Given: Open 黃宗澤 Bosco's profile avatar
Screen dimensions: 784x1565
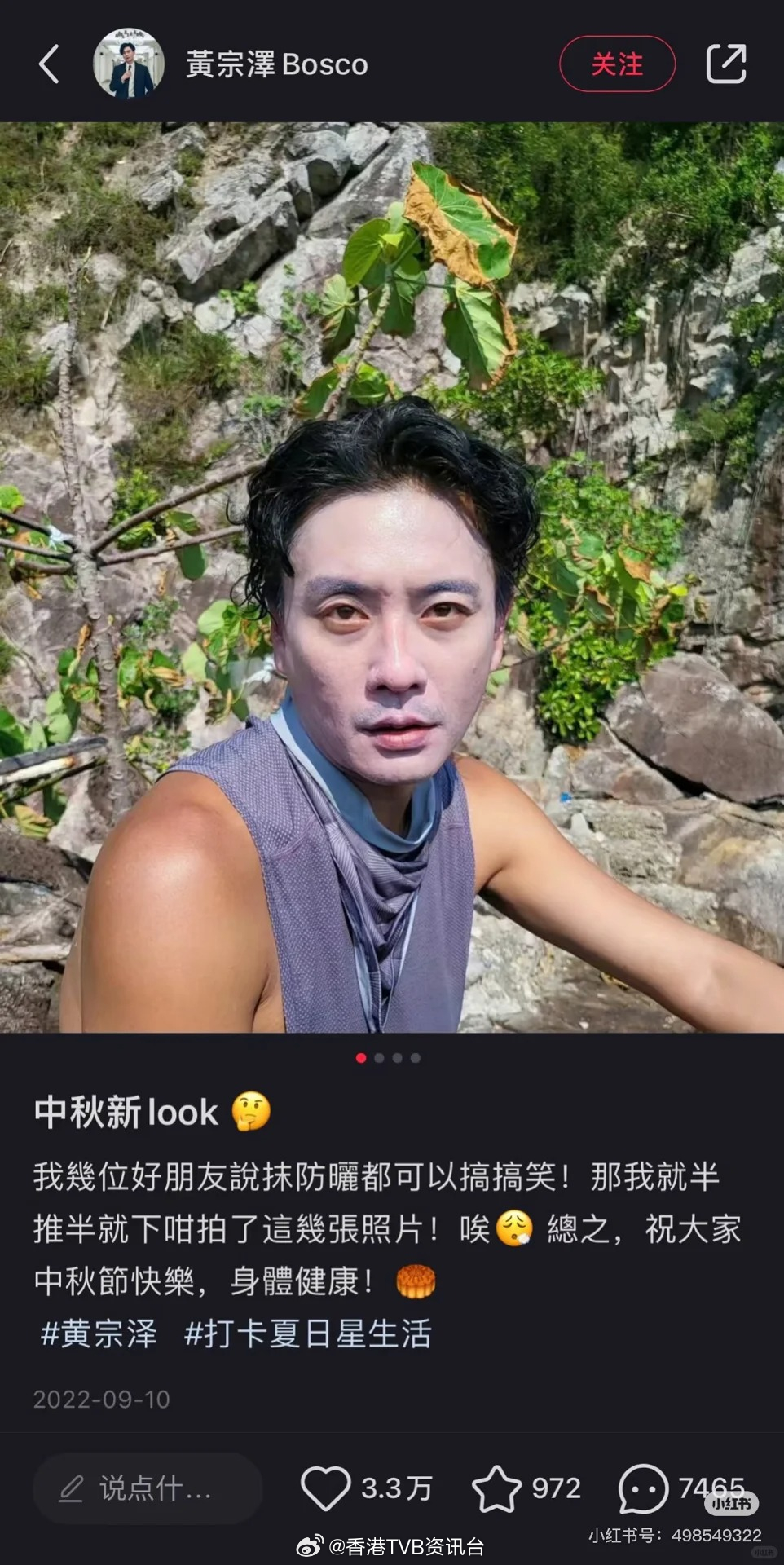Looking at the screenshot, I should pos(128,64).
